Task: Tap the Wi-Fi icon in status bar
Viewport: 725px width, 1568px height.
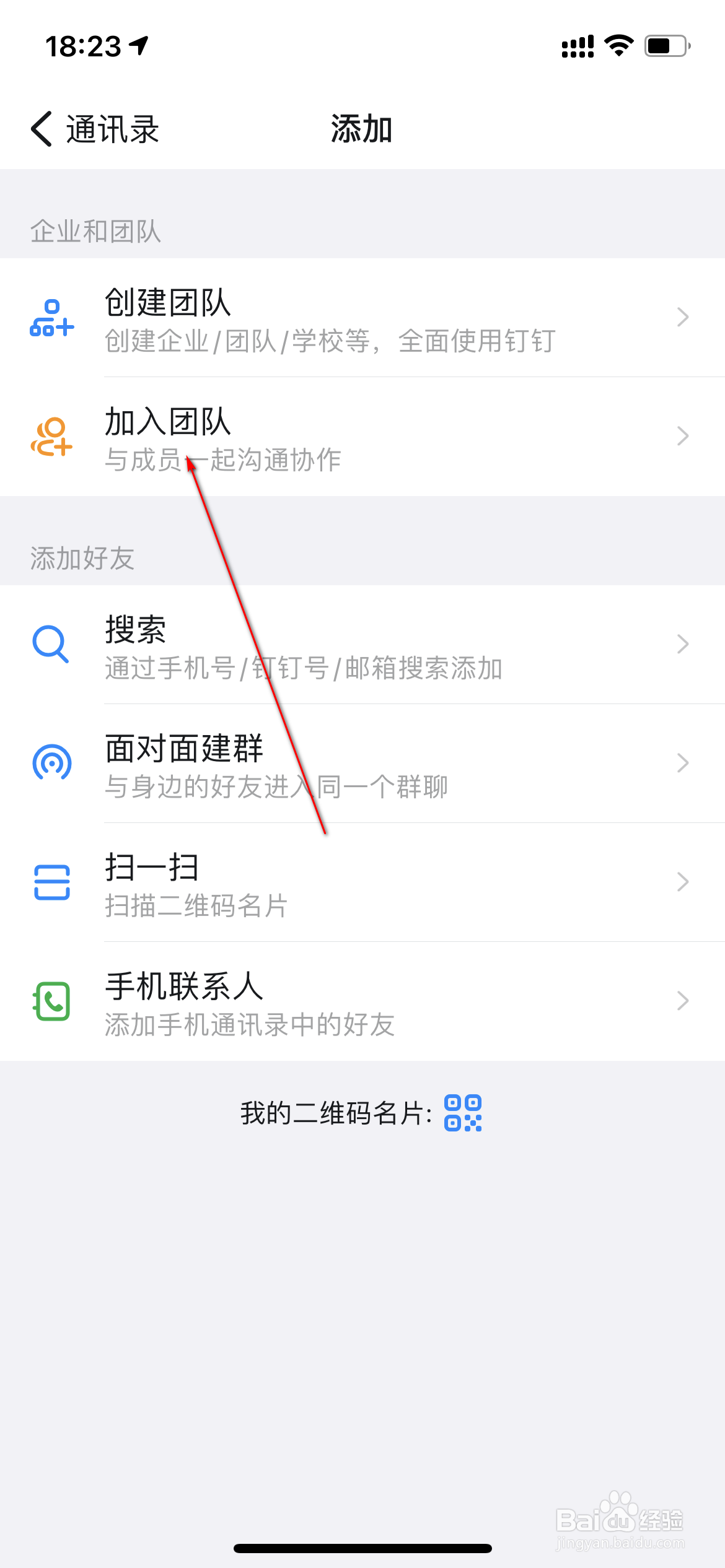Action: [x=618, y=45]
